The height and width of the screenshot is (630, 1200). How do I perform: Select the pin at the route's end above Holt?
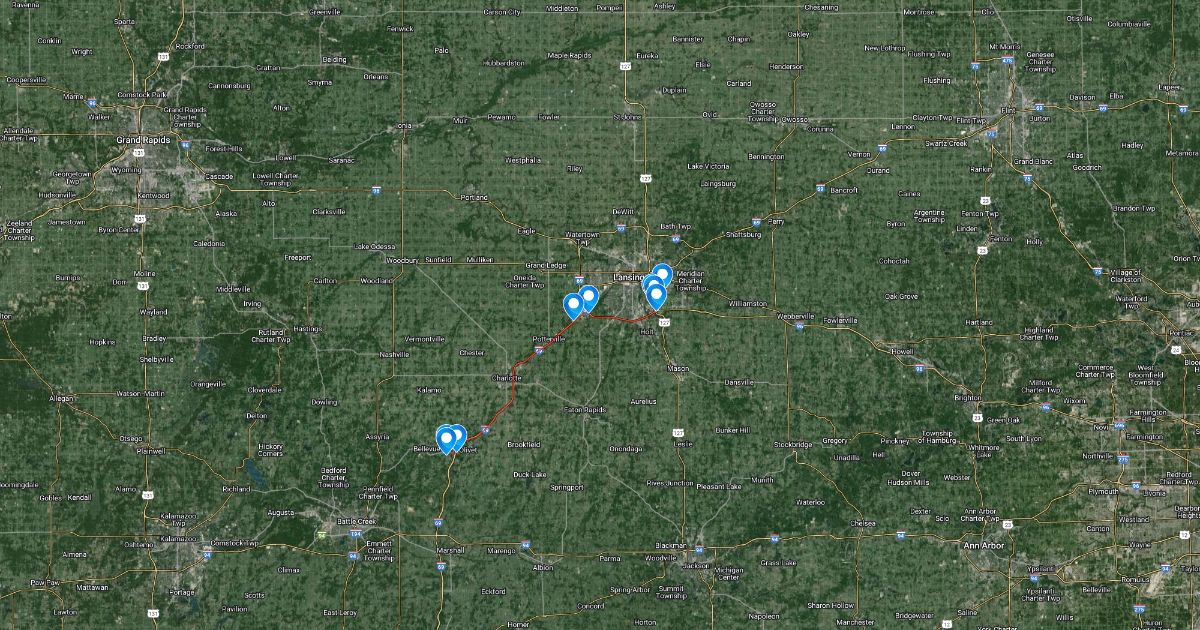click(x=656, y=295)
